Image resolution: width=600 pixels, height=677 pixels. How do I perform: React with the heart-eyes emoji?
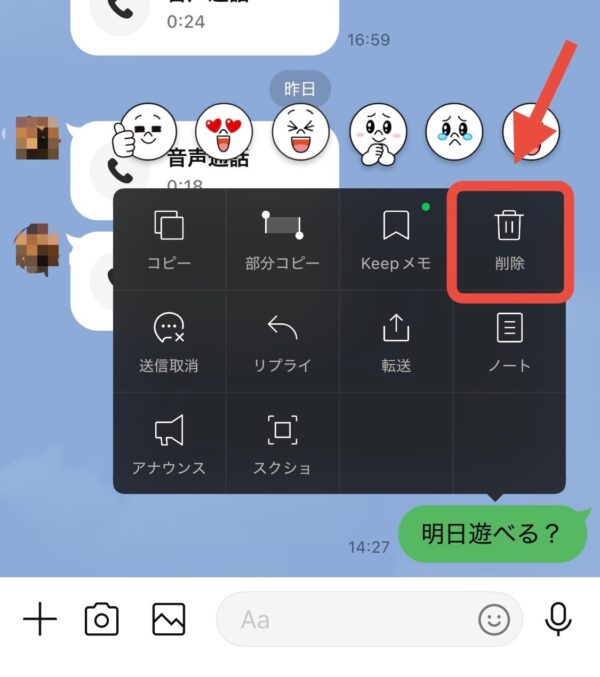click(x=223, y=131)
